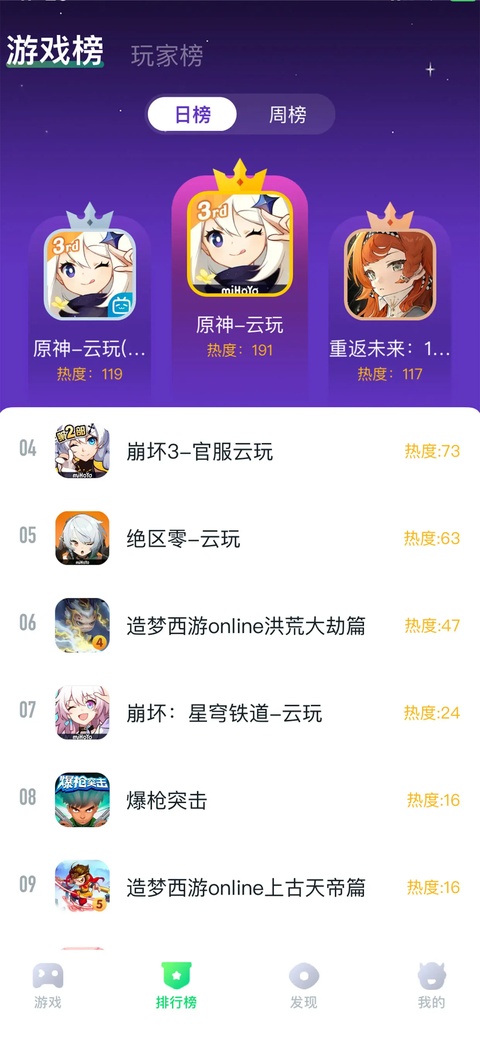480x1038 pixels.
Task: Open the 我的 profile tab
Action: 432,986
